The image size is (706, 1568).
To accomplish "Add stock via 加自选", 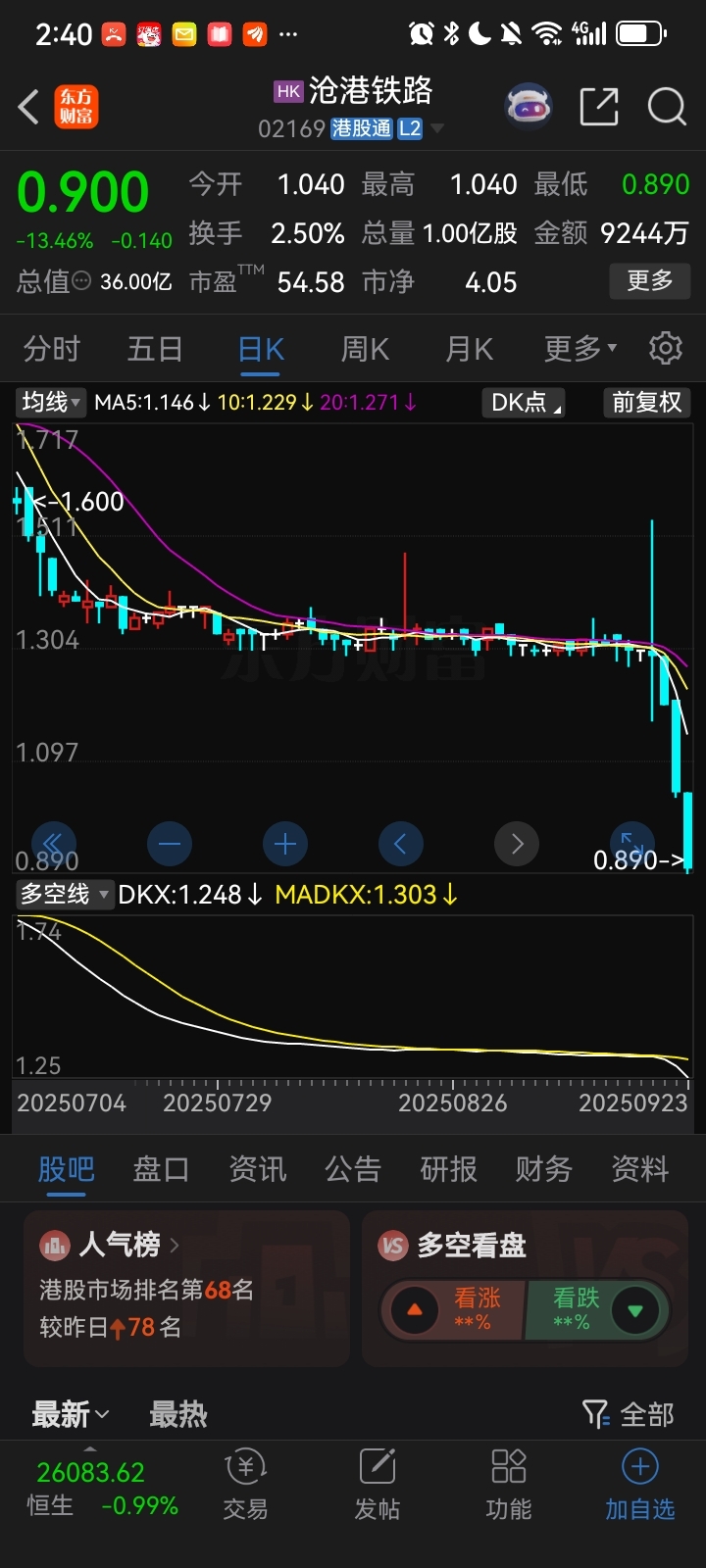I will (640, 1487).
